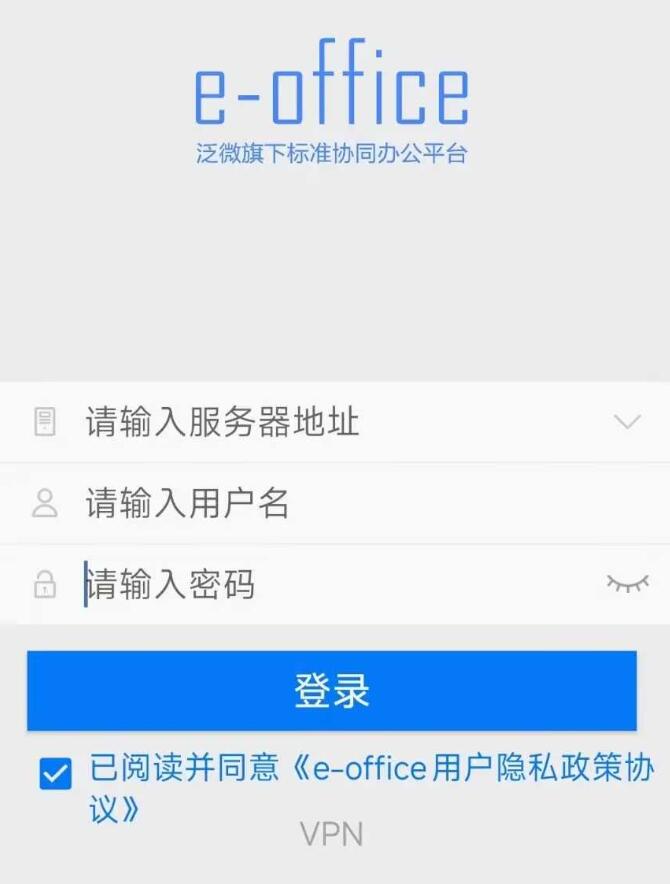
Task: Uncheck the privacy agreement checkbox
Action: tap(55, 773)
